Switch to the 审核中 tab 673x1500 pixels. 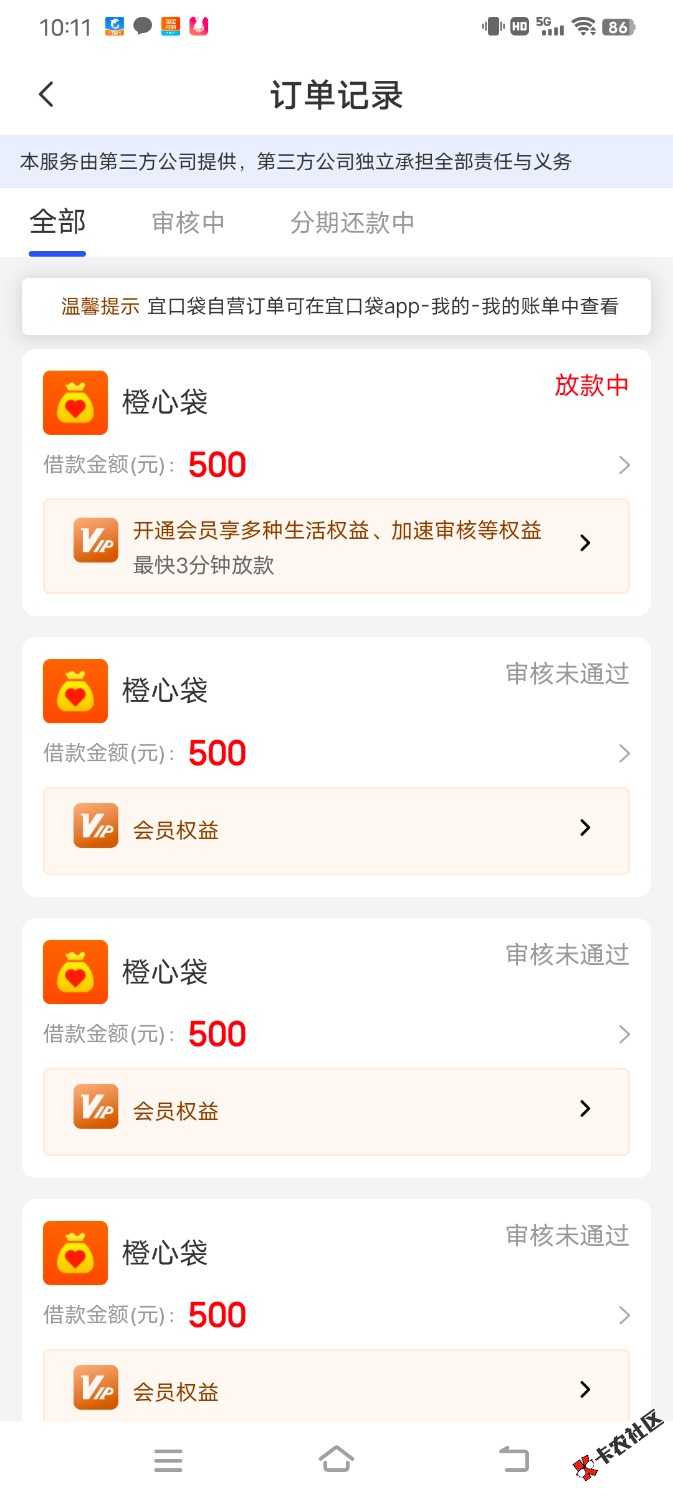tap(188, 222)
